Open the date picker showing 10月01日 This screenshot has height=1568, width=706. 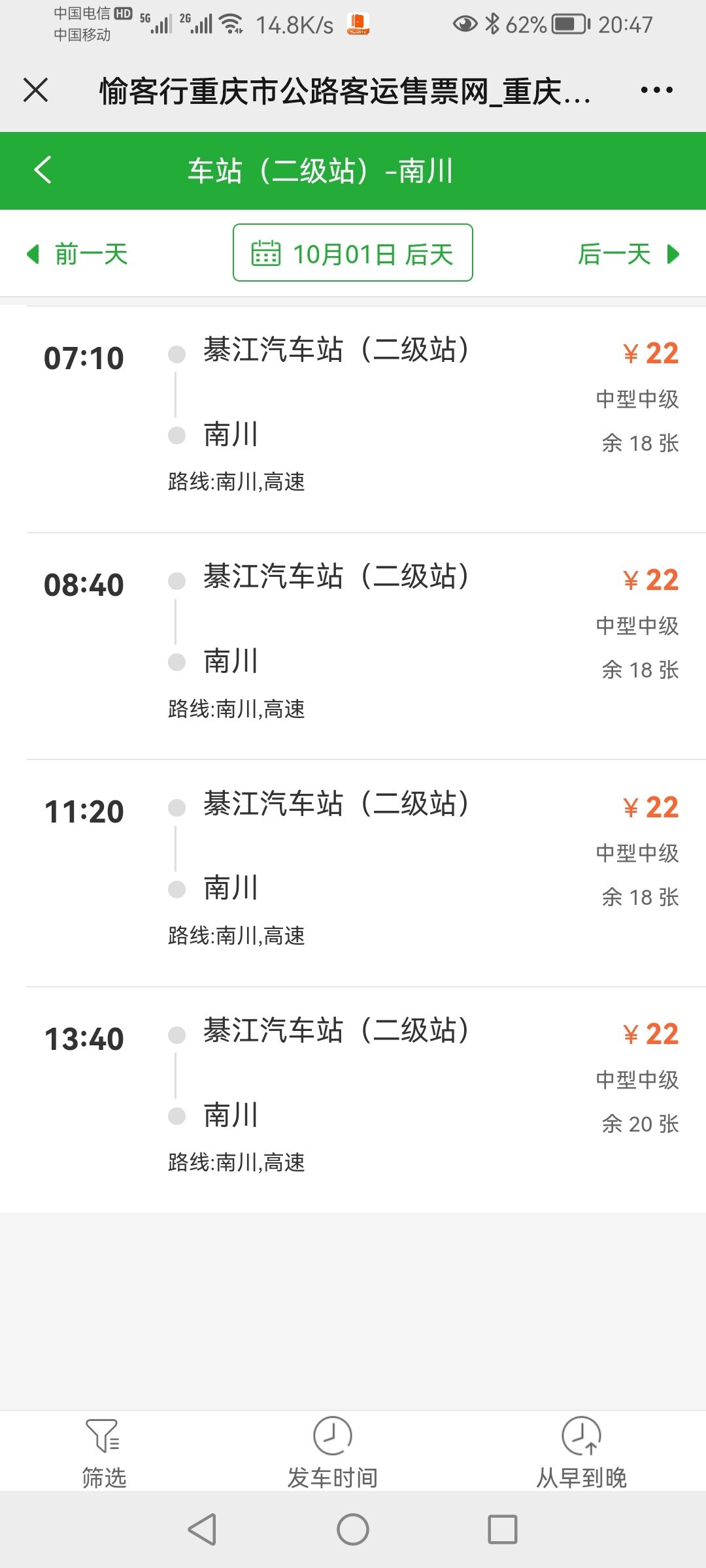click(x=353, y=253)
